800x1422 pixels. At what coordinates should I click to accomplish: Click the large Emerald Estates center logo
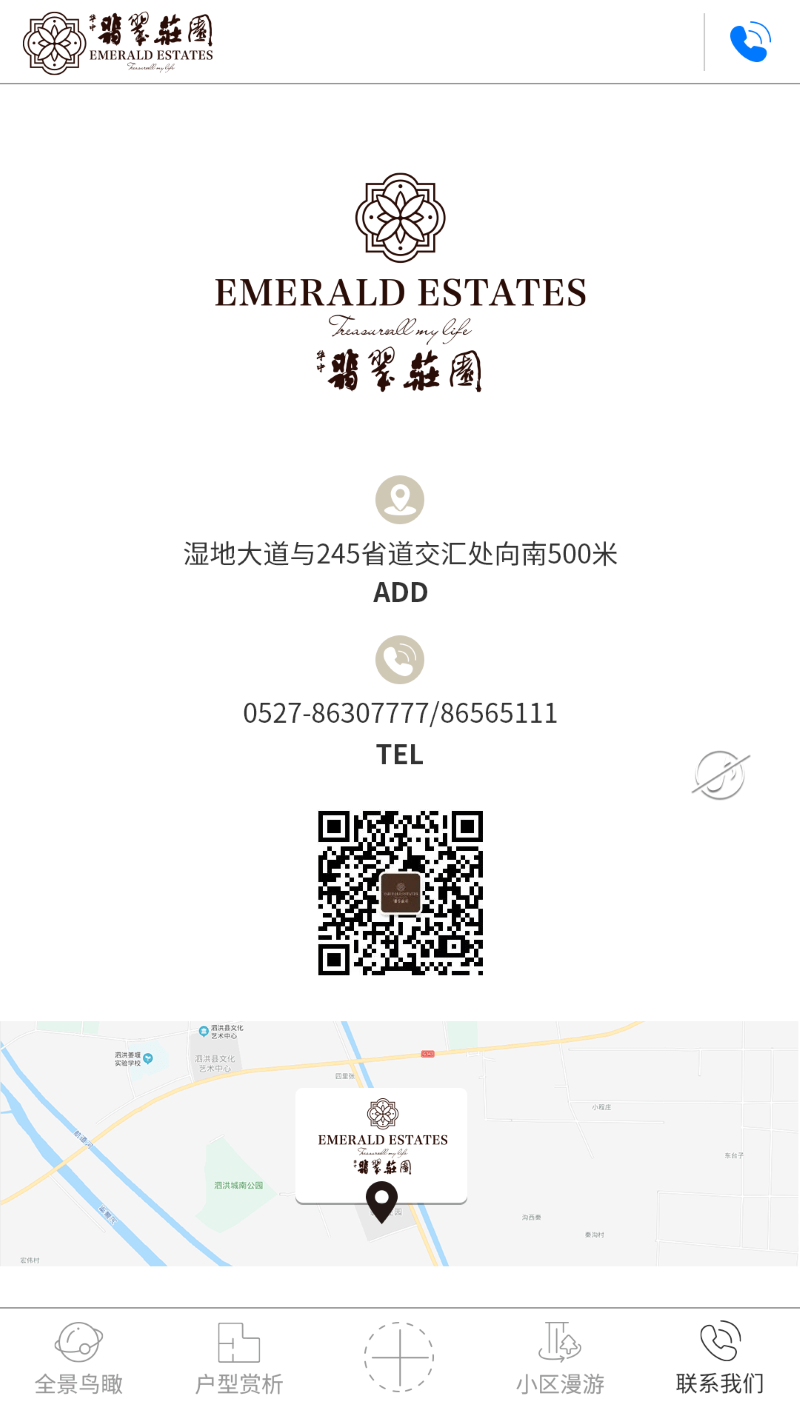(400, 285)
